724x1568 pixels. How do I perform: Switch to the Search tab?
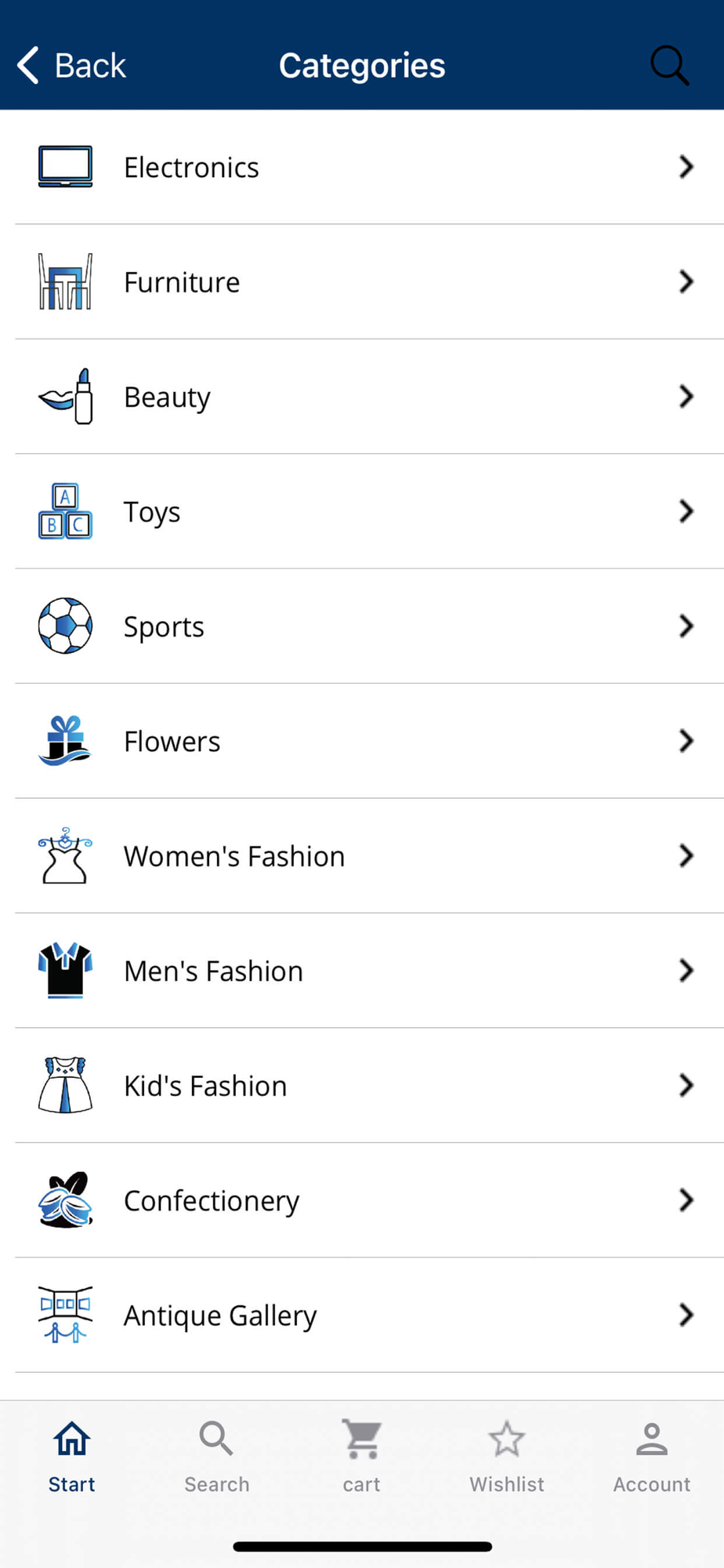pos(217,1457)
